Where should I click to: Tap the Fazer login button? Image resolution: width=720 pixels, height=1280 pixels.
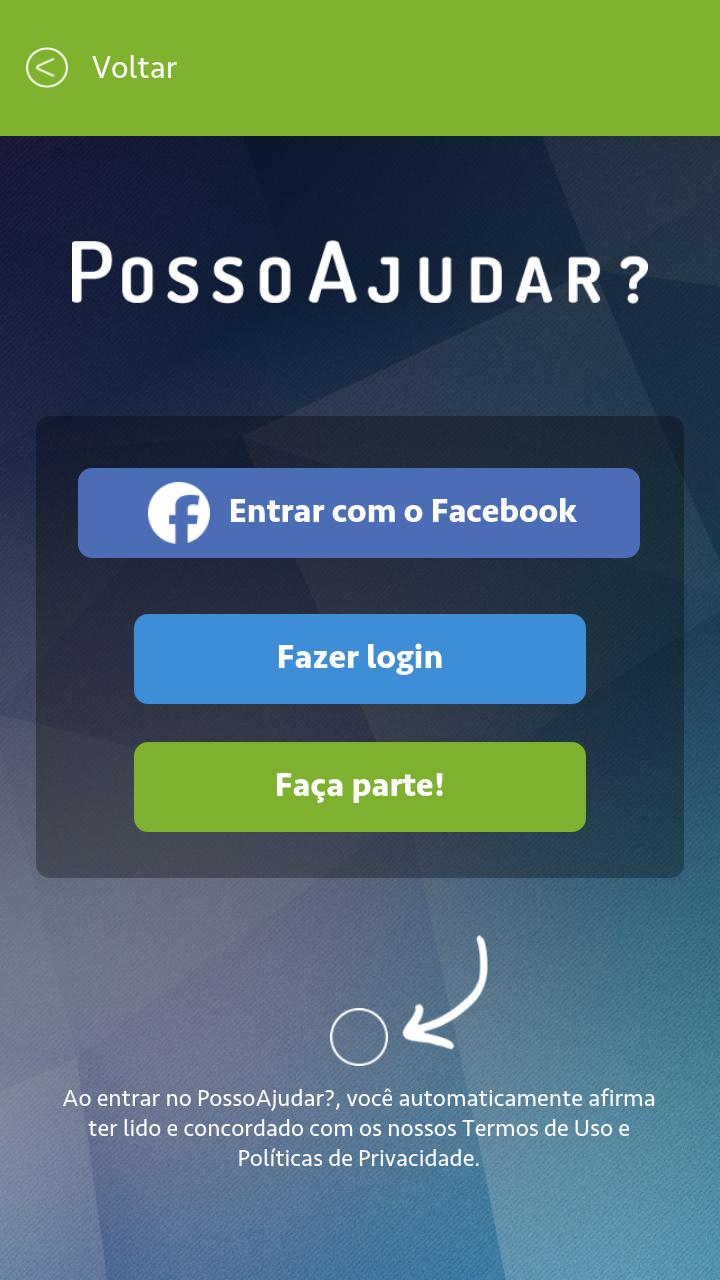point(359,659)
